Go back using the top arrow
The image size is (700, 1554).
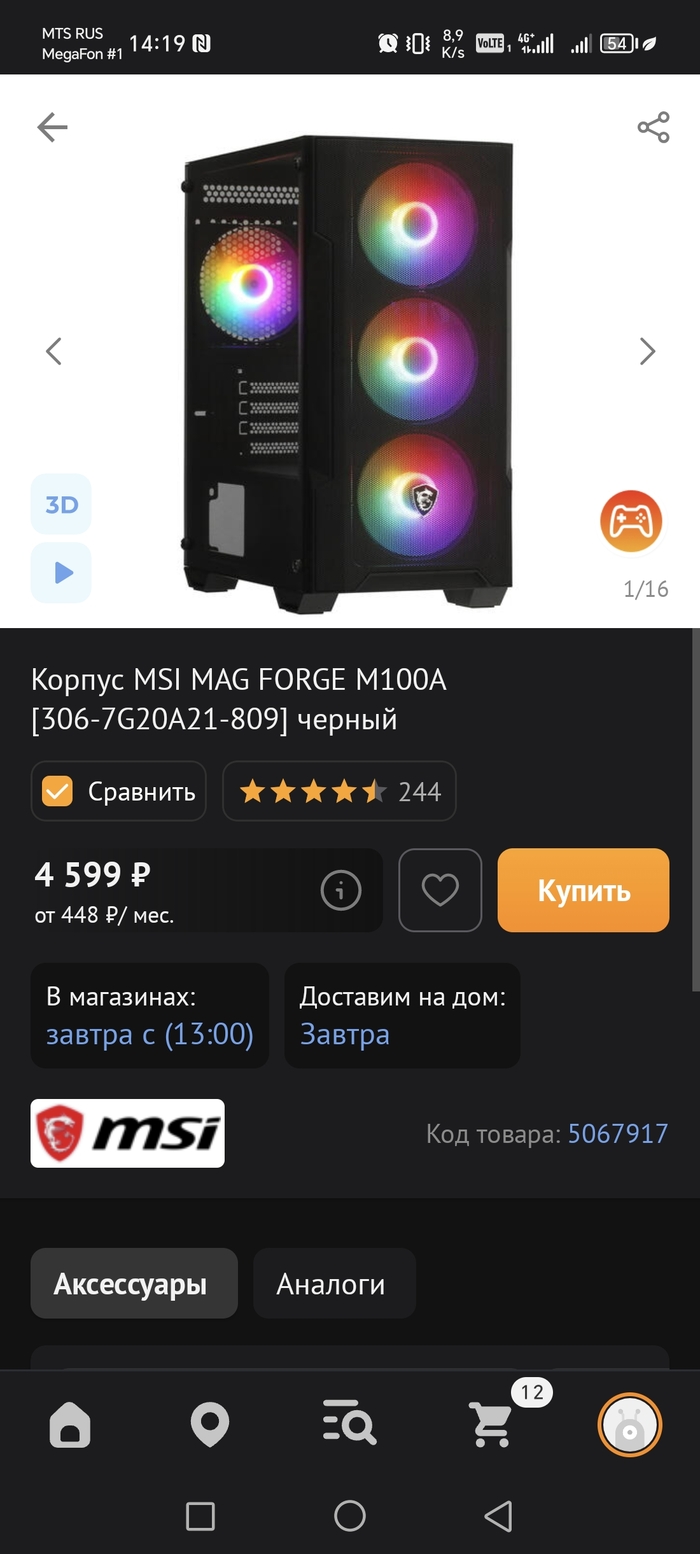click(x=52, y=127)
